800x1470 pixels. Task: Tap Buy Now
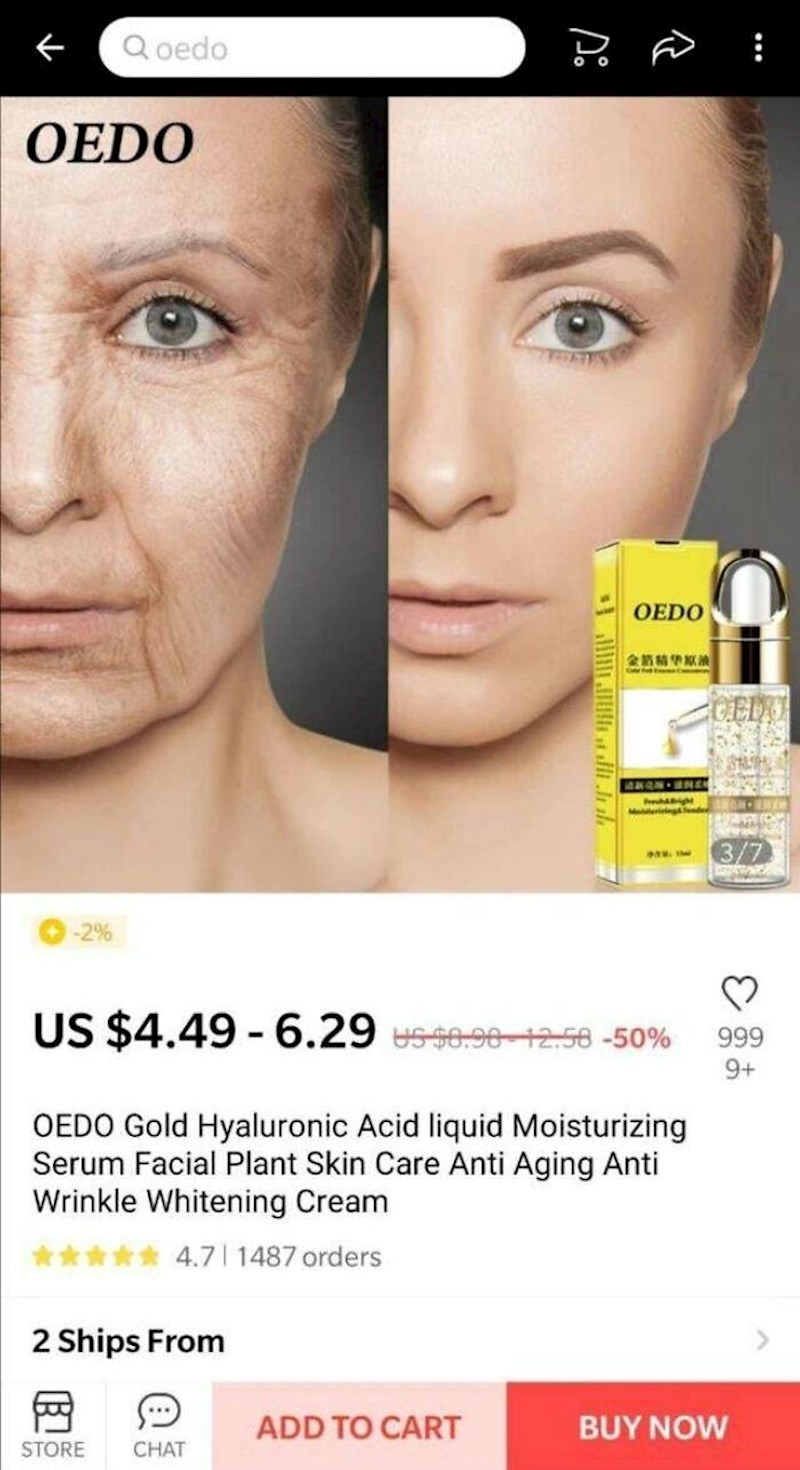[x=653, y=1426]
